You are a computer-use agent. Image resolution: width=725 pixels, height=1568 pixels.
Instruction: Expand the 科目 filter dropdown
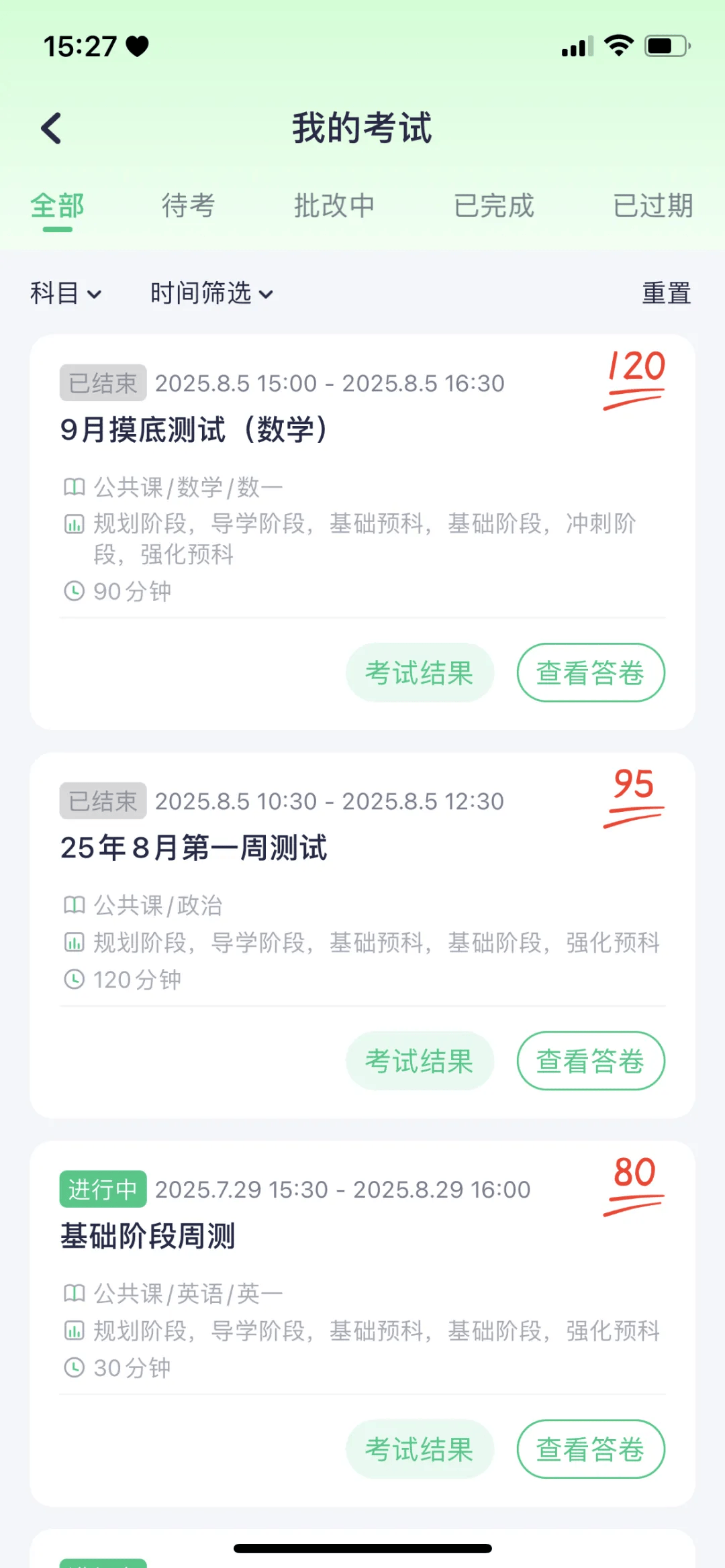[x=66, y=293]
